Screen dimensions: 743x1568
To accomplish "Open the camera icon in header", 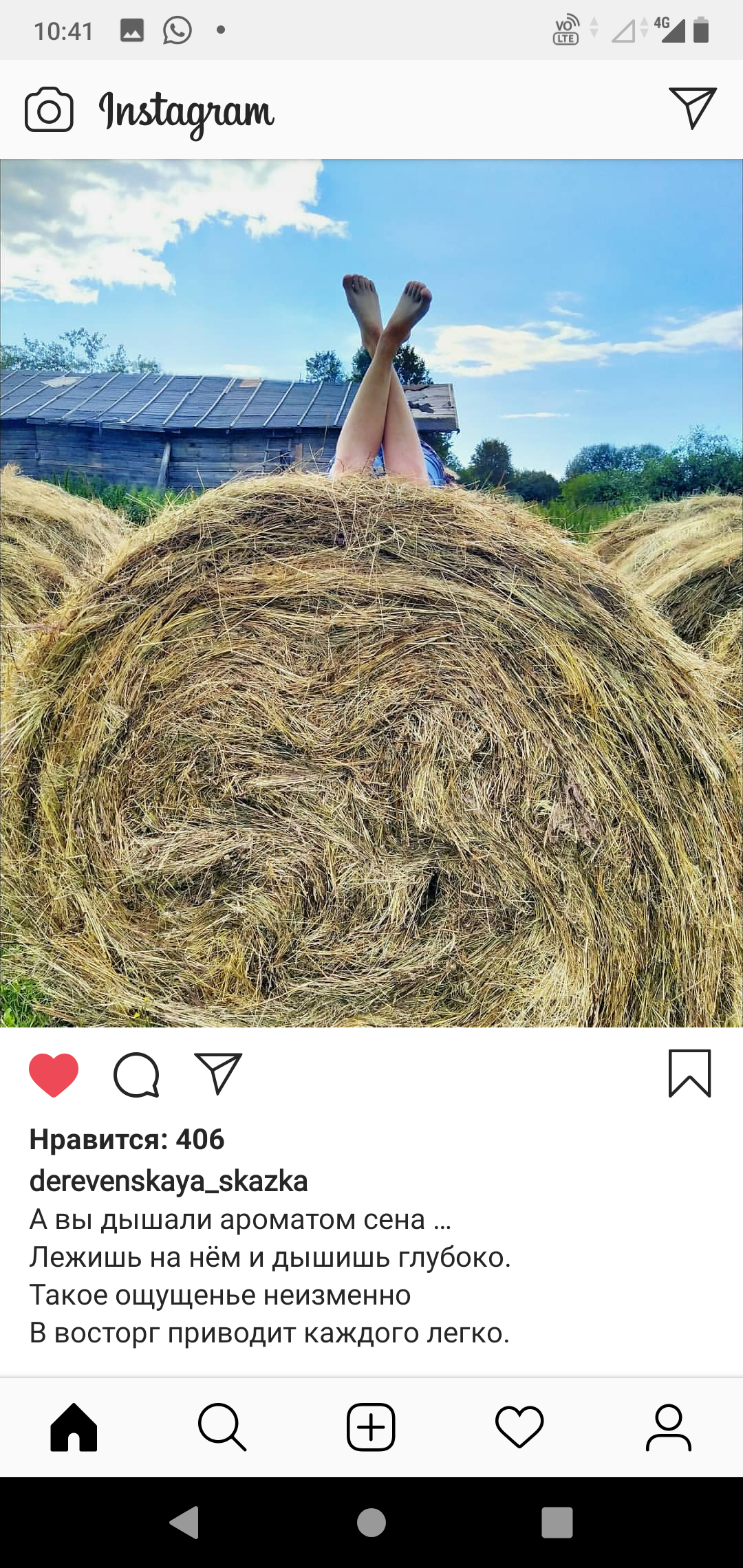I will pyautogui.click(x=49, y=109).
